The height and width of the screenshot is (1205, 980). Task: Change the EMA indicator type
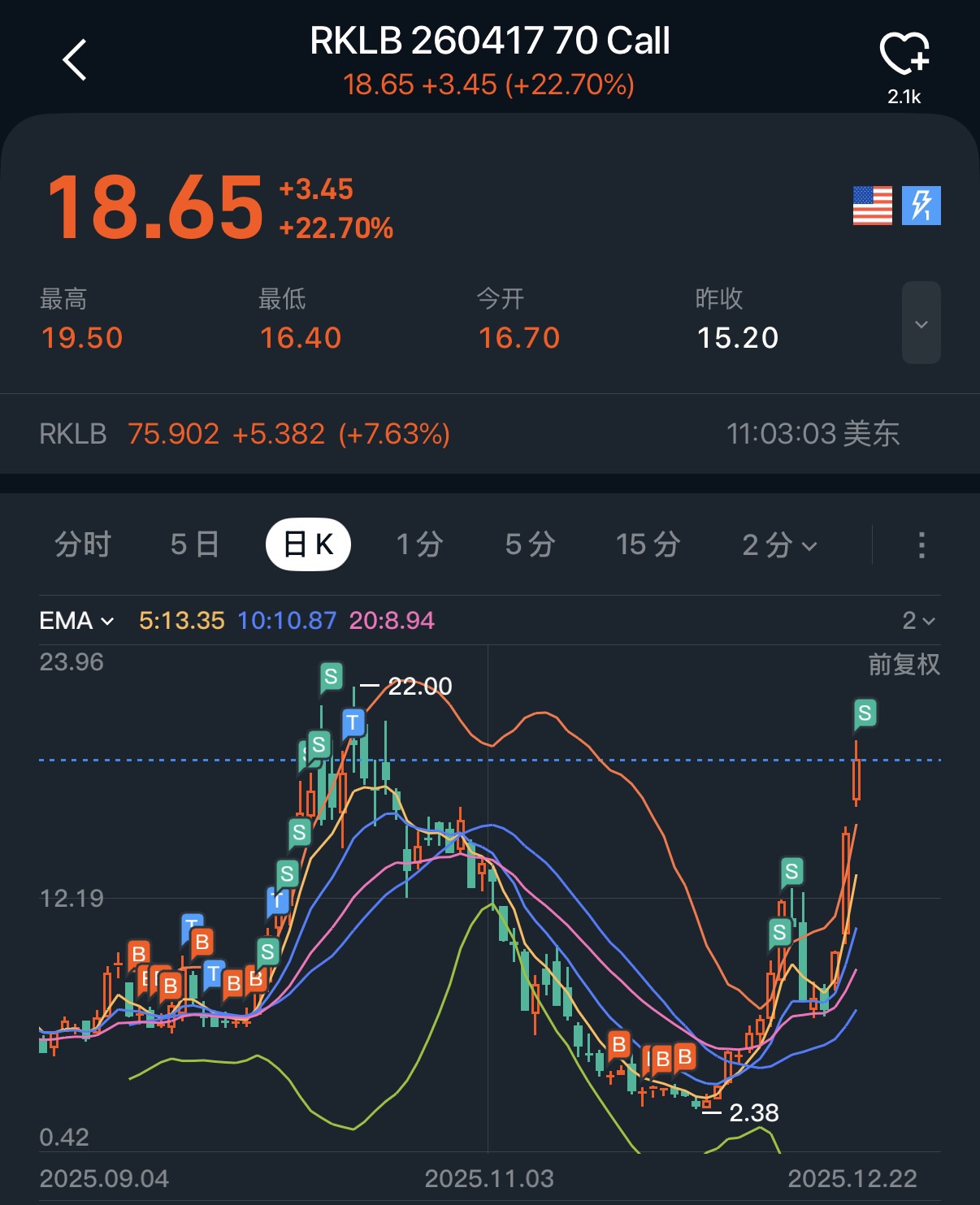(x=76, y=621)
